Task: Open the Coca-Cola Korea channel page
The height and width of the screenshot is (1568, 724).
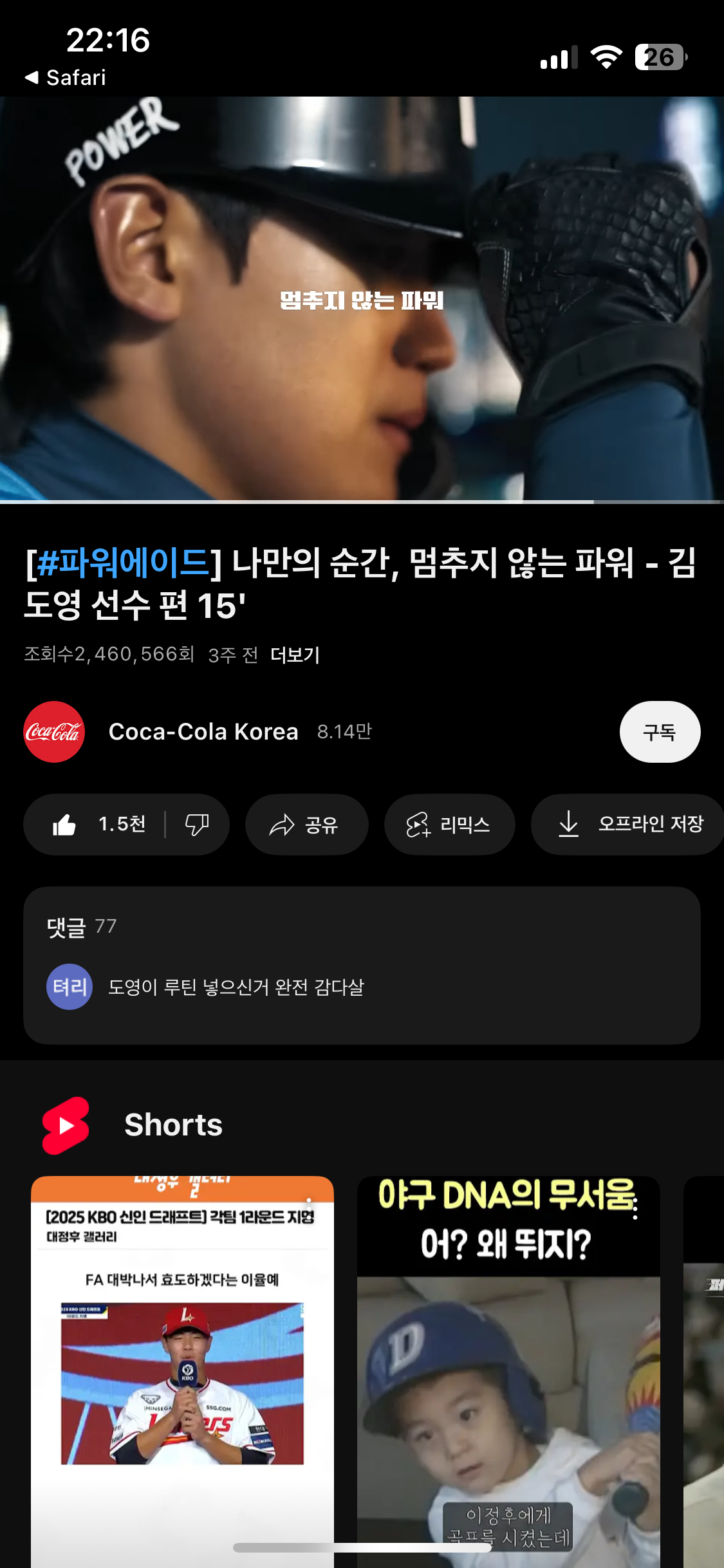Action: (202, 732)
